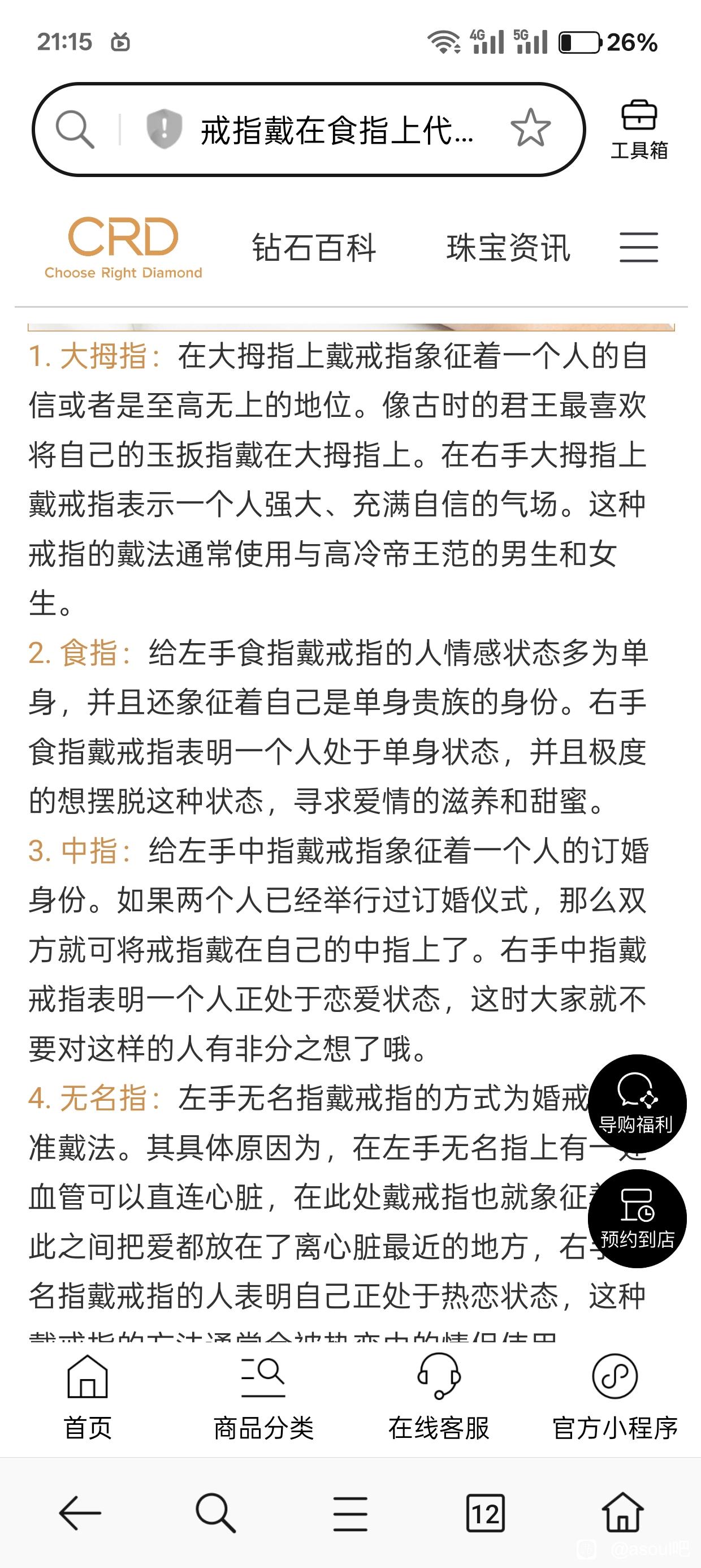Open browser search from the bottom toolbar
This screenshot has width=701, height=1568.
(x=215, y=1513)
